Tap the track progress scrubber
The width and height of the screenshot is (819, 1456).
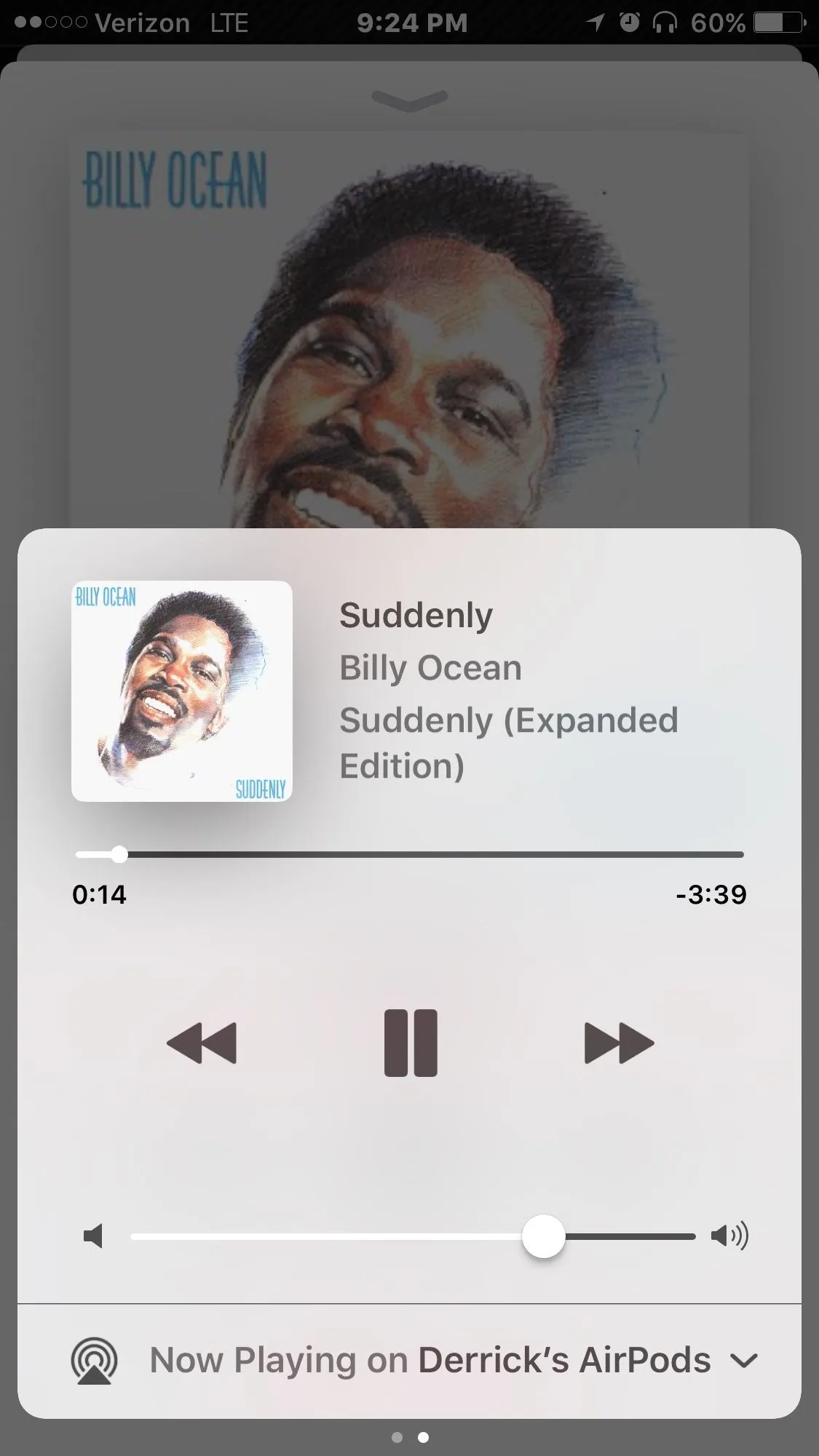coord(119,854)
